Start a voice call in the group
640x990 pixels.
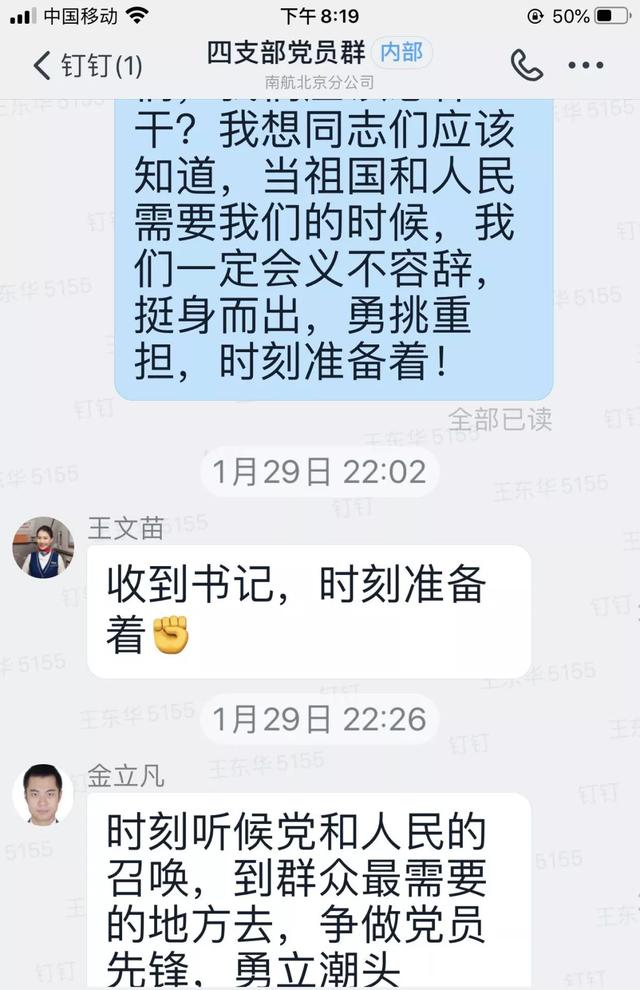pos(526,66)
